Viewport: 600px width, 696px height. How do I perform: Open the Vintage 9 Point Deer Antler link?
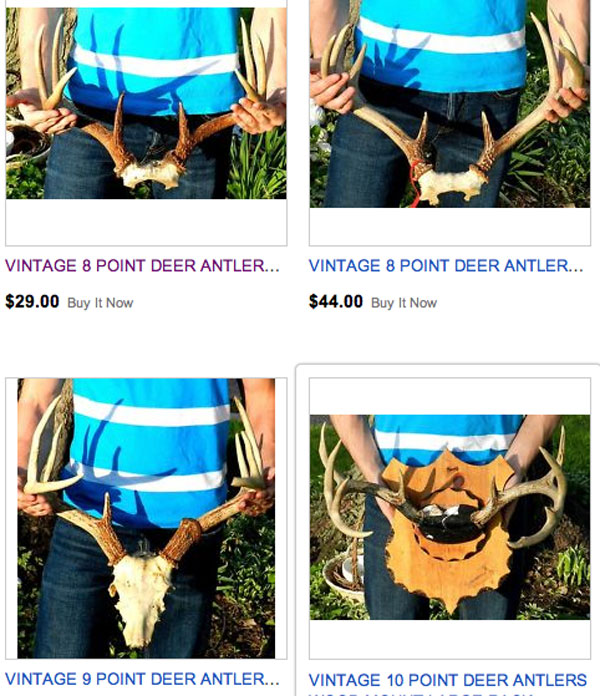point(142,679)
